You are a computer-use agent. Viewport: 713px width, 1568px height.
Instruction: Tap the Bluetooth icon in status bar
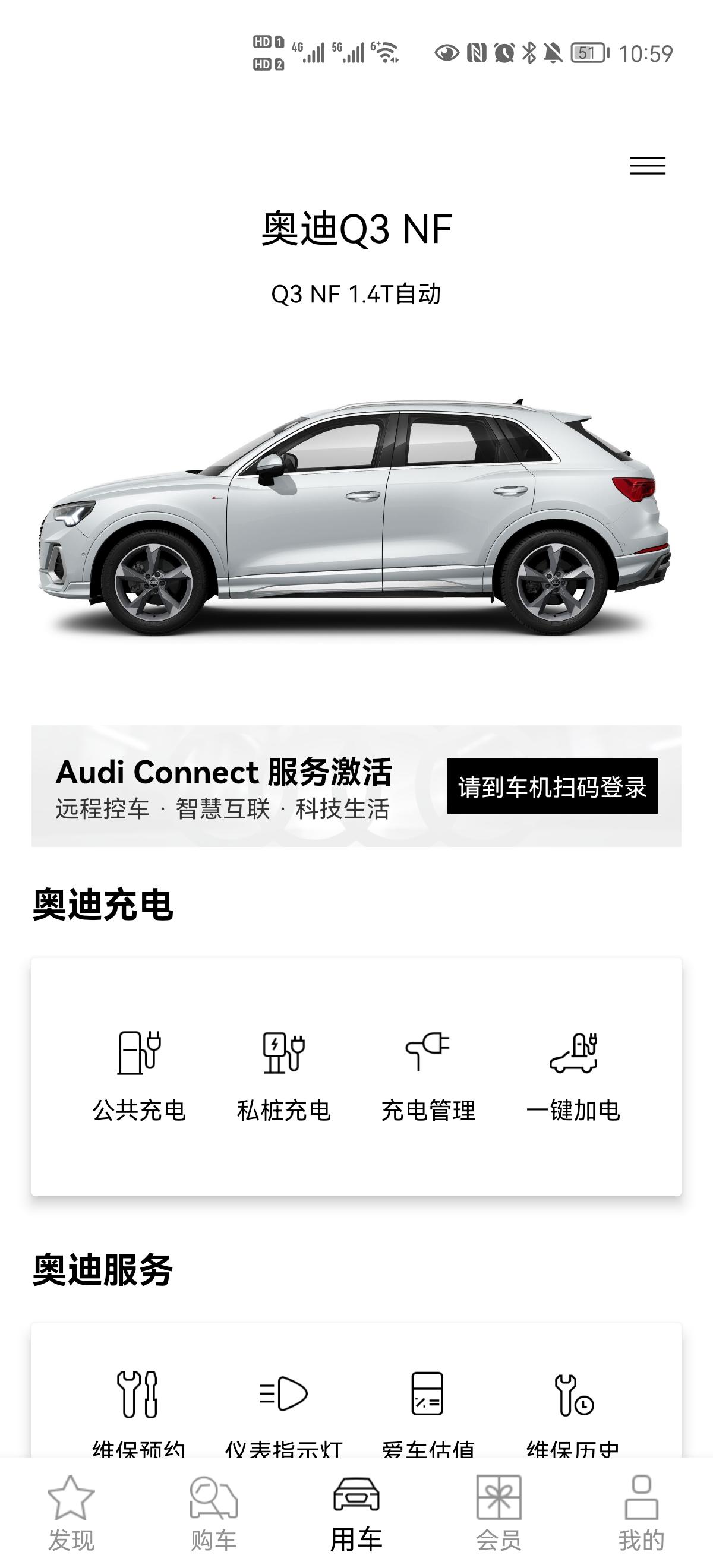[530, 53]
